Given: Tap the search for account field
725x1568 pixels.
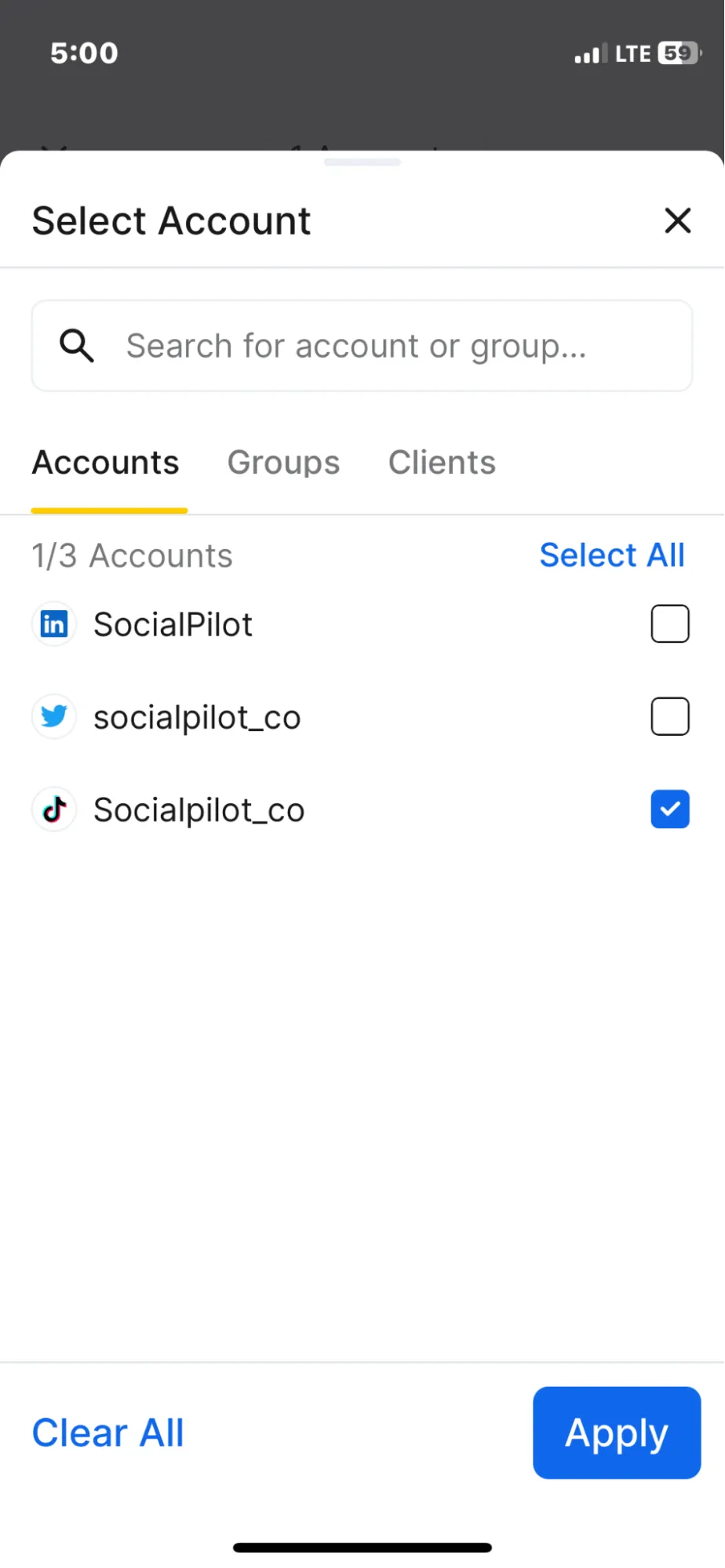Looking at the screenshot, I should pos(361,345).
